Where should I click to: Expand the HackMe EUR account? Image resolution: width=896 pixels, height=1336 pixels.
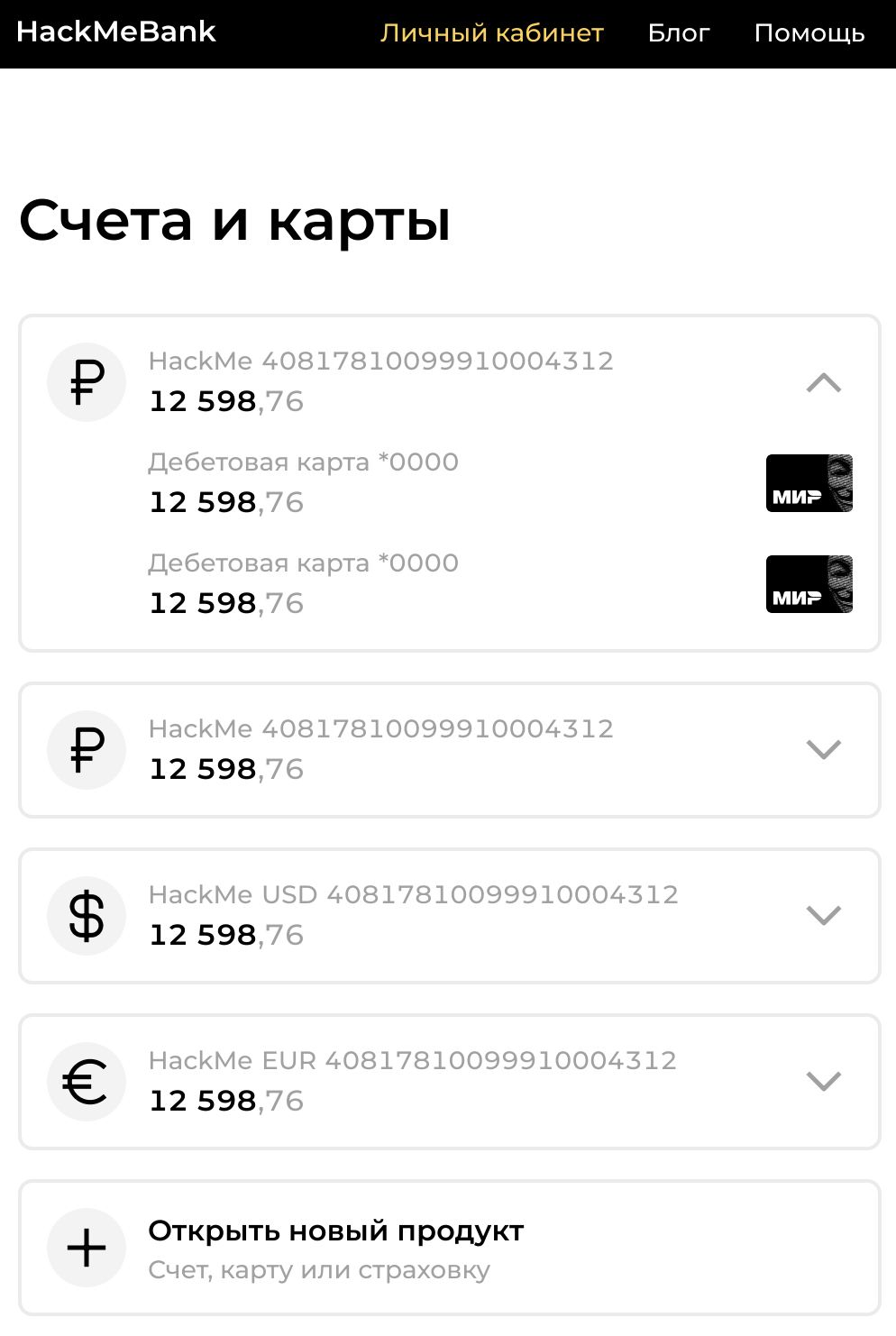pos(823,1081)
